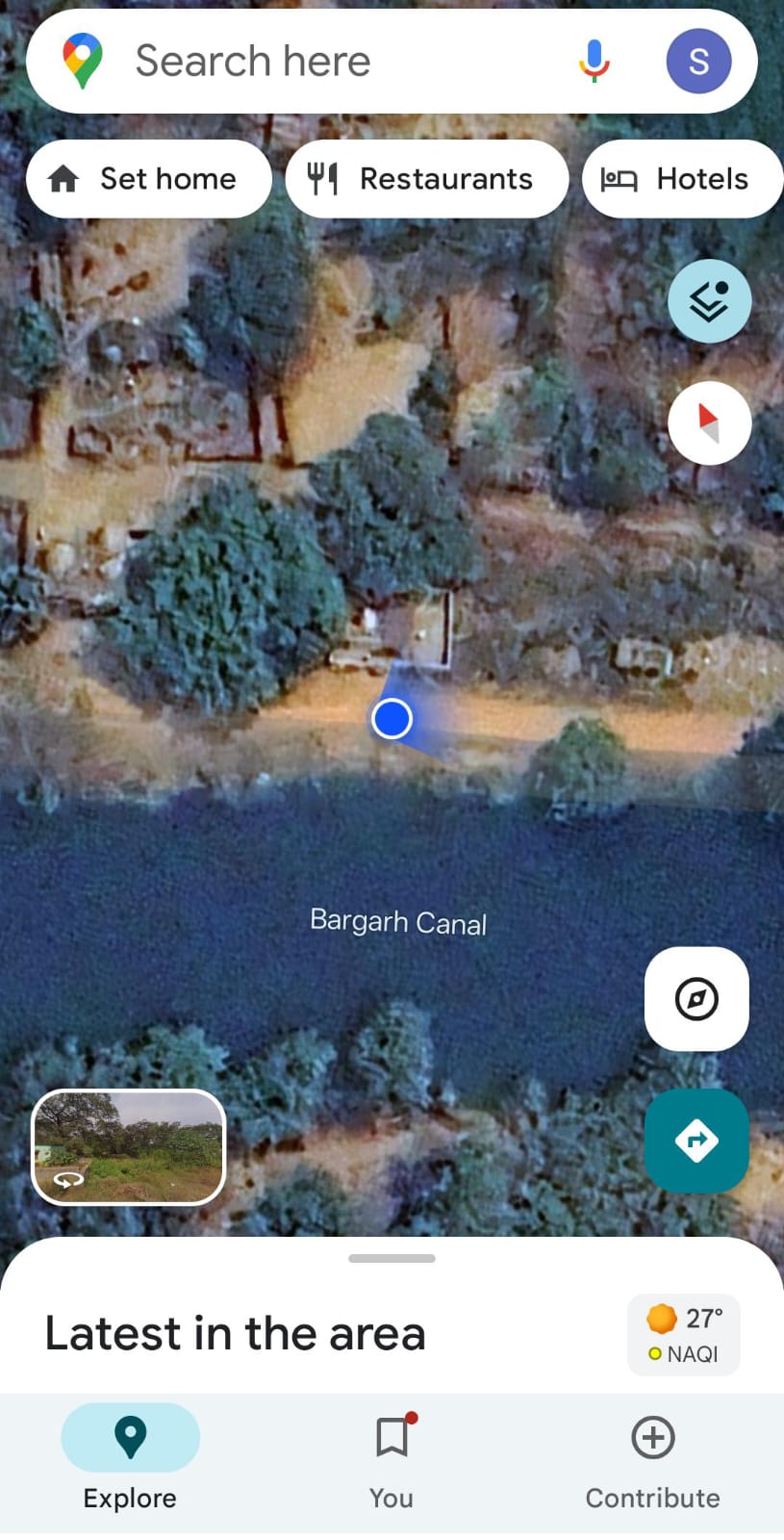Switch to the You tab
This screenshot has height=1540, width=784.
point(392,1458)
